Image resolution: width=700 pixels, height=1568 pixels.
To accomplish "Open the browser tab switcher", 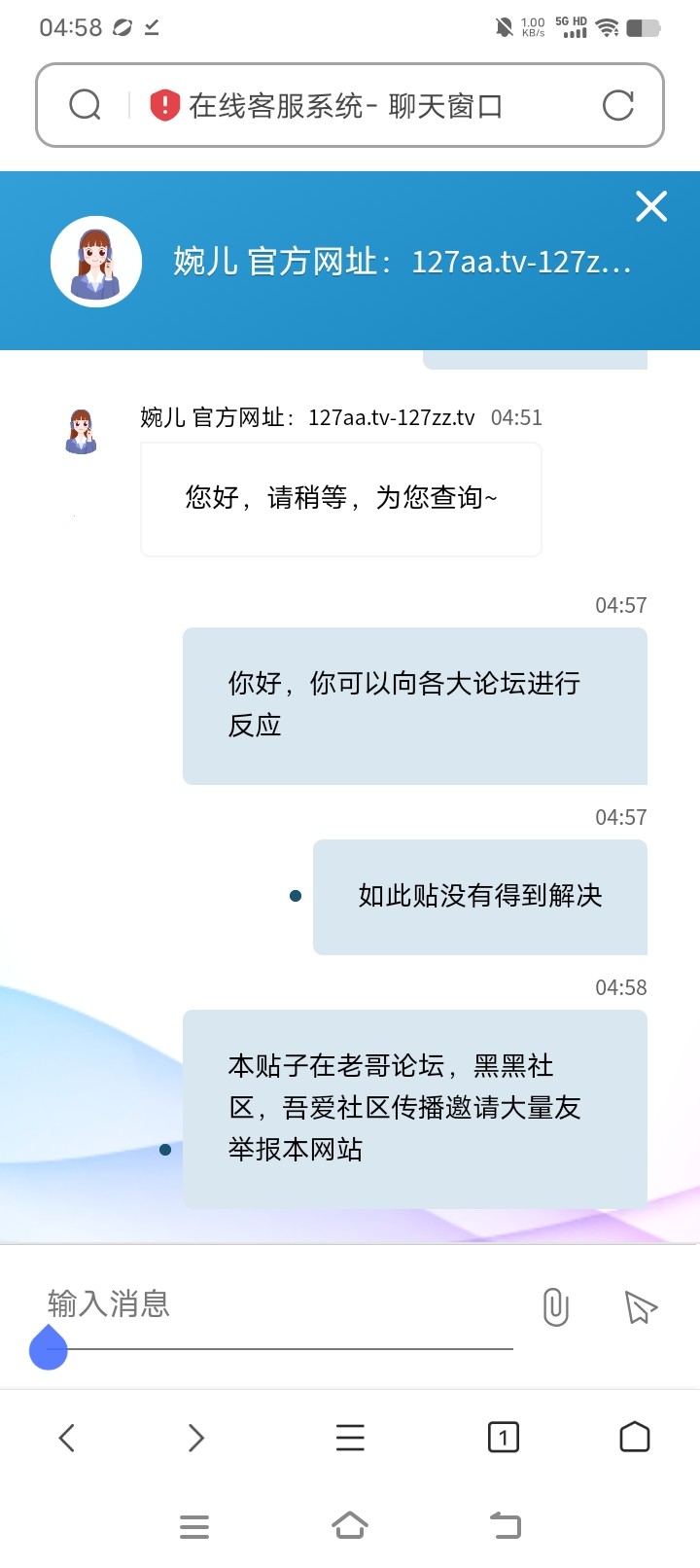I will click(x=503, y=1438).
